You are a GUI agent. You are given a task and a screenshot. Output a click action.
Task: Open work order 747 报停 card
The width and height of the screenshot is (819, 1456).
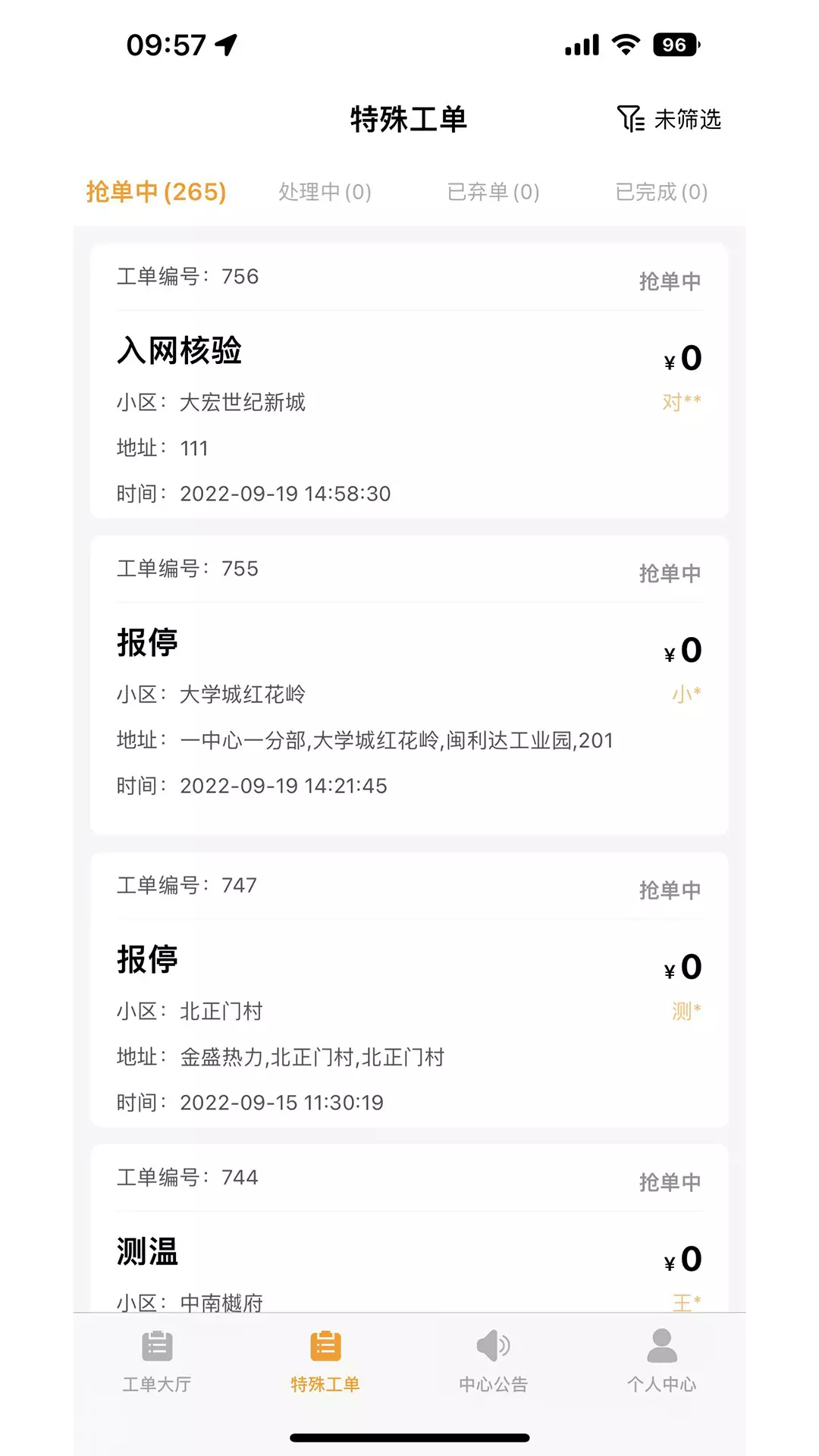(x=409, y=990)
